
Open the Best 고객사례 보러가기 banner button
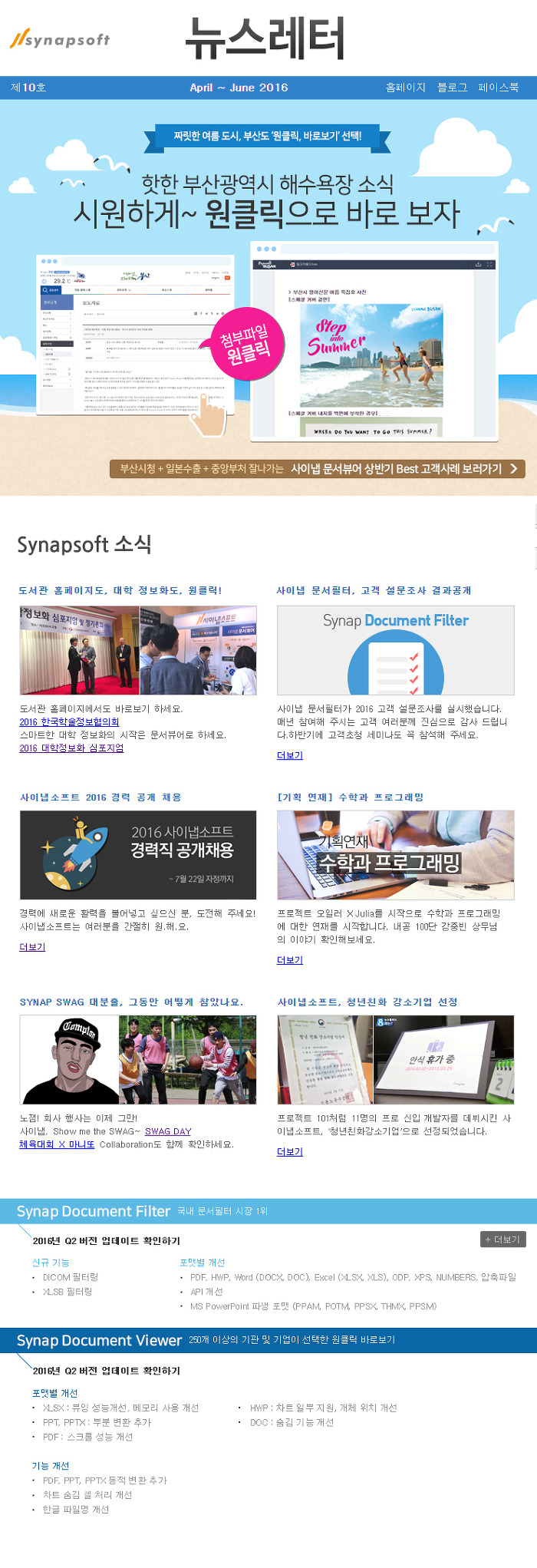(318, 468)
